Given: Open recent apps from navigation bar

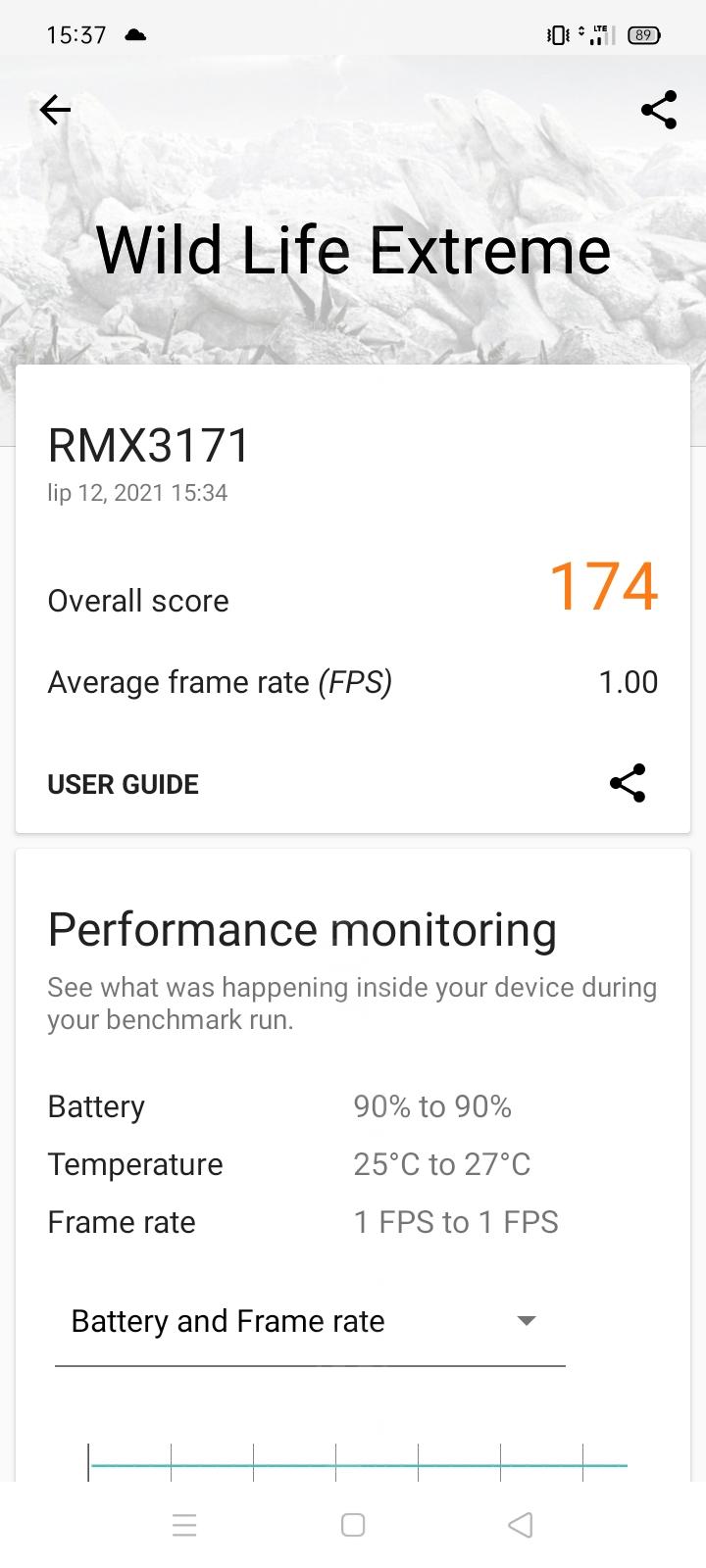Looking at the screenshot, I should [184, 1525].
